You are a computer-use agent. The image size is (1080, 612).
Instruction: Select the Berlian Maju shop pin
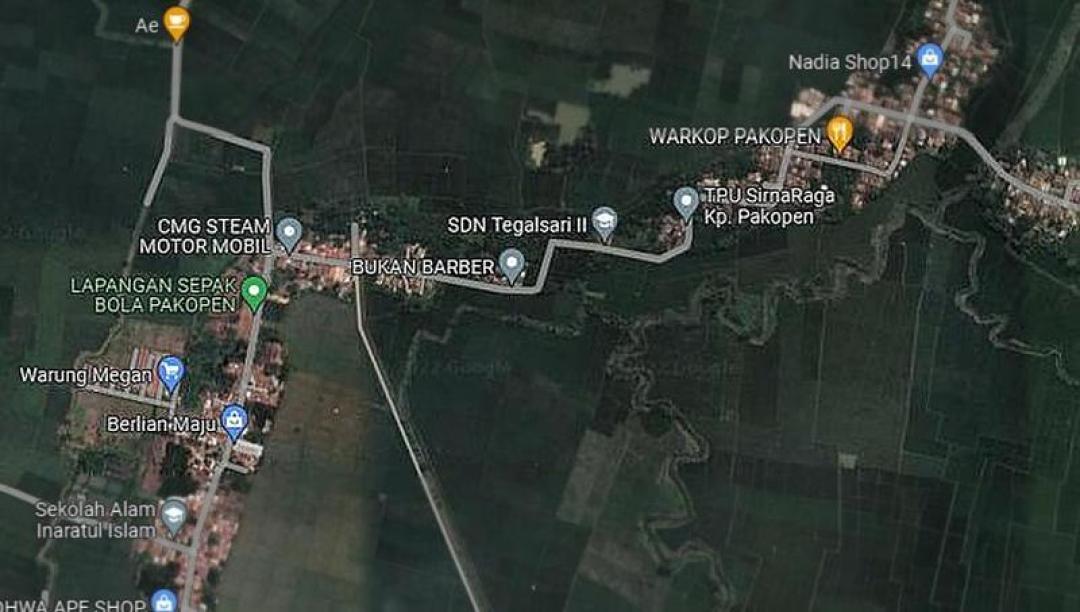pyautogui.click(x=235, y=421)
